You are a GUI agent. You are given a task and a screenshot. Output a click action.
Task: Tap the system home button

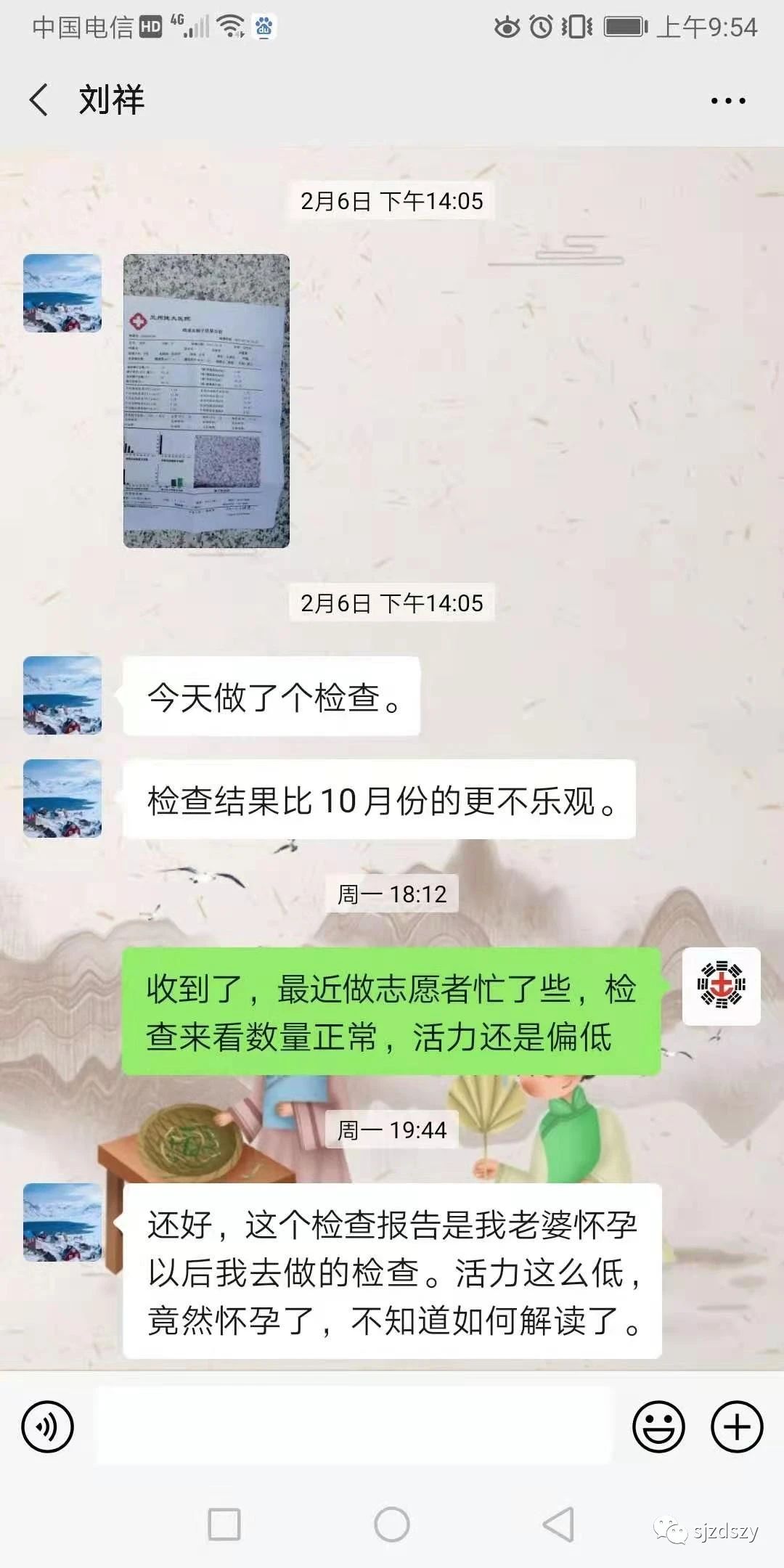pos(392,1524)
